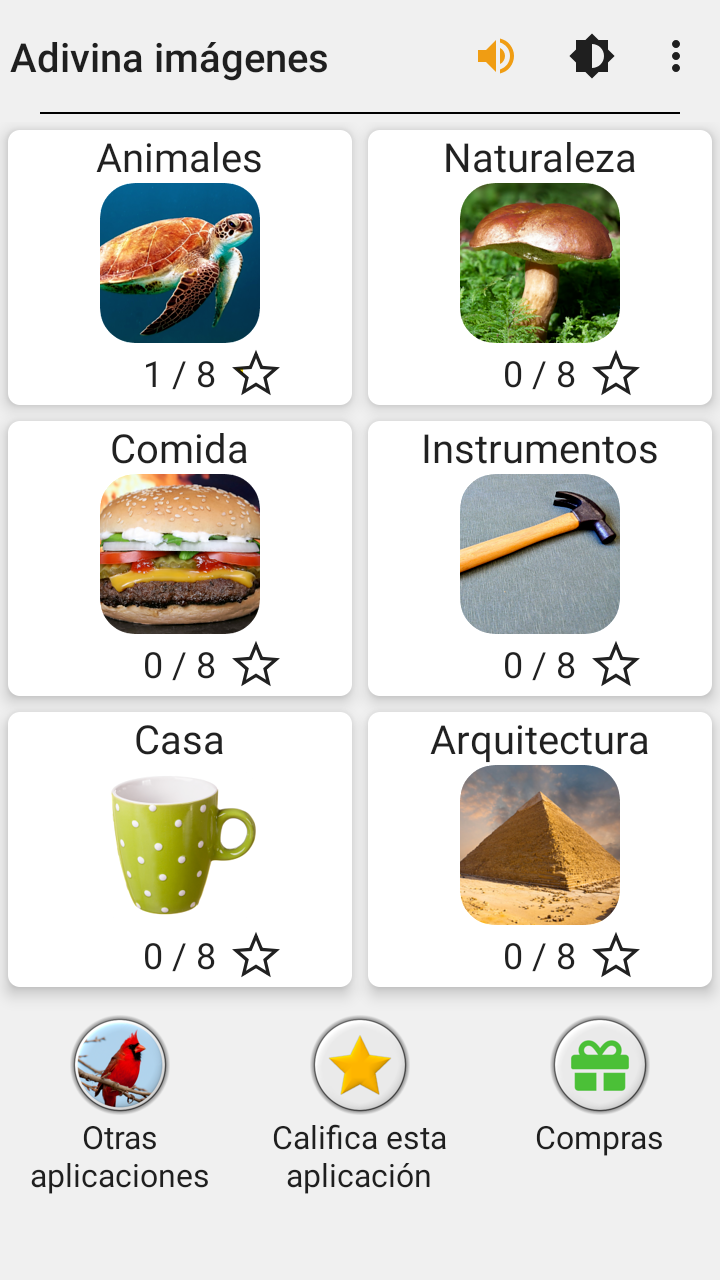The image size is (720, 1280).
Task: Open the overflow menu
Action: [x=676, y=57]
